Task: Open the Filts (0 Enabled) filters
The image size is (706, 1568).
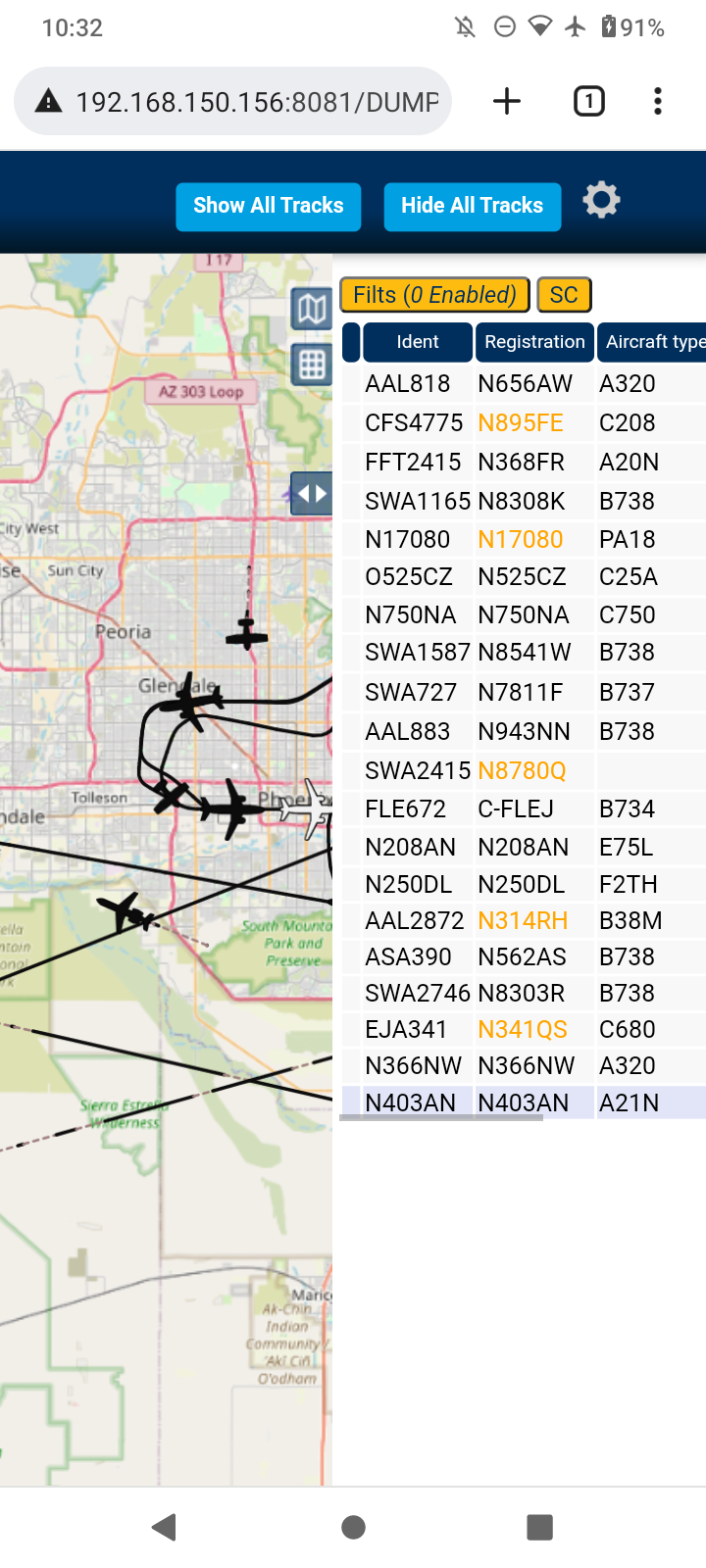Action: [x=434, y=295]
